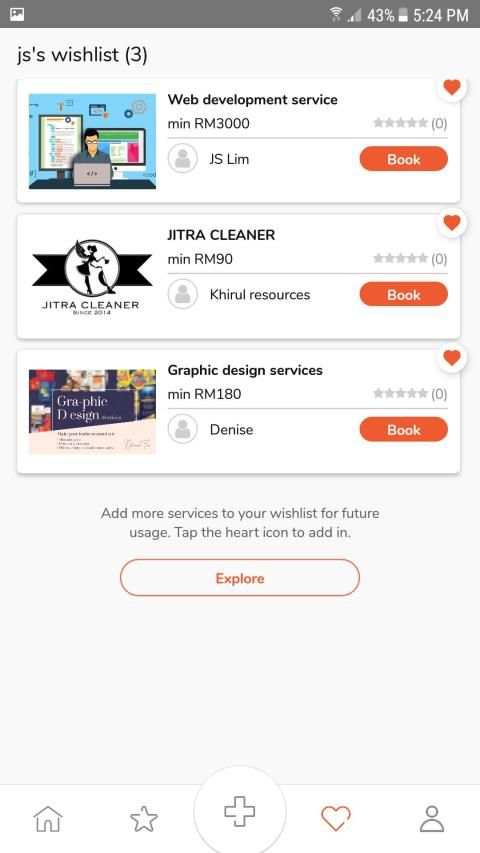This screenshot has height=853, width=480.
Task: Tap the Explore button
Action: pyautogui.click(x=239, y=578)
